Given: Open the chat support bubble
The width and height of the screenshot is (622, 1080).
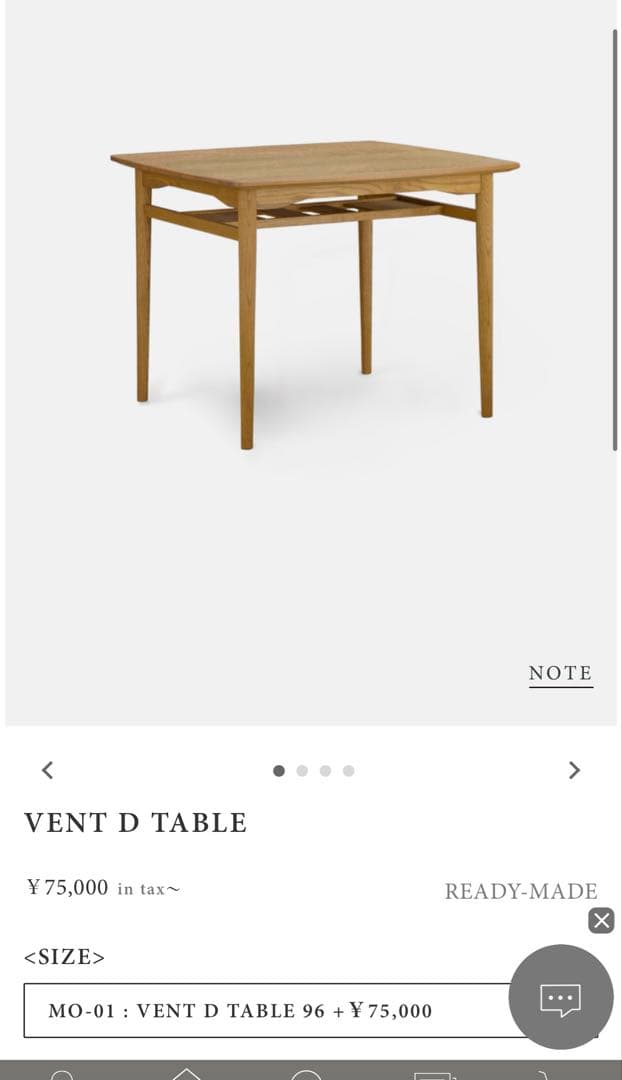Looking at the screenshot, I should click(560, 997).
